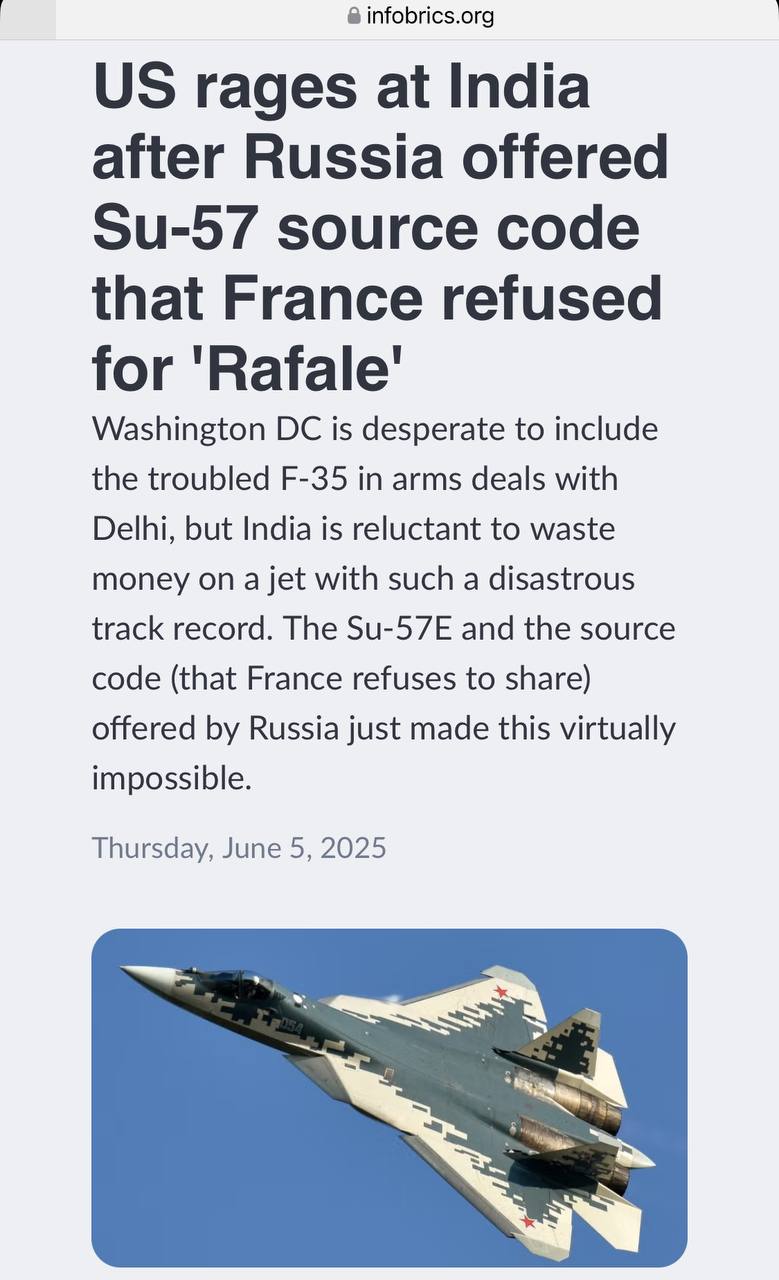
Task: Tap the infobrics.org address bar
Action: (419, 17)
